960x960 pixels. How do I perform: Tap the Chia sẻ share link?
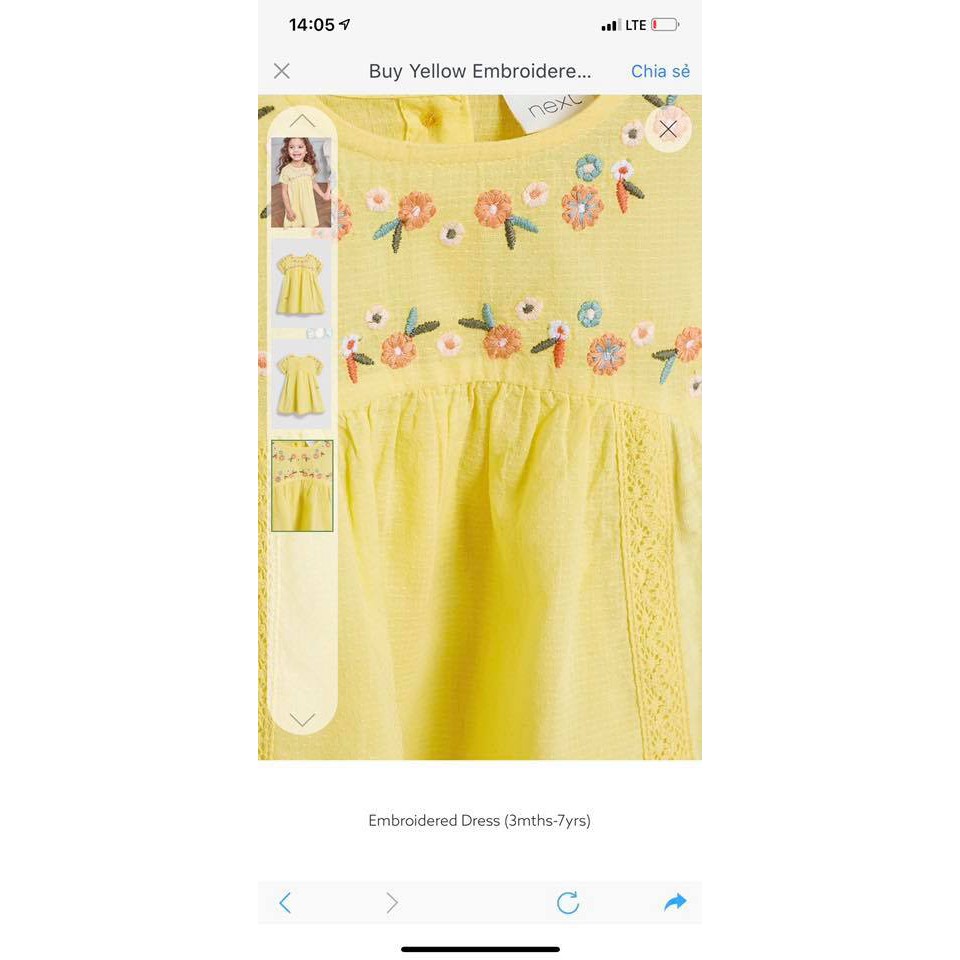[660, 71]
